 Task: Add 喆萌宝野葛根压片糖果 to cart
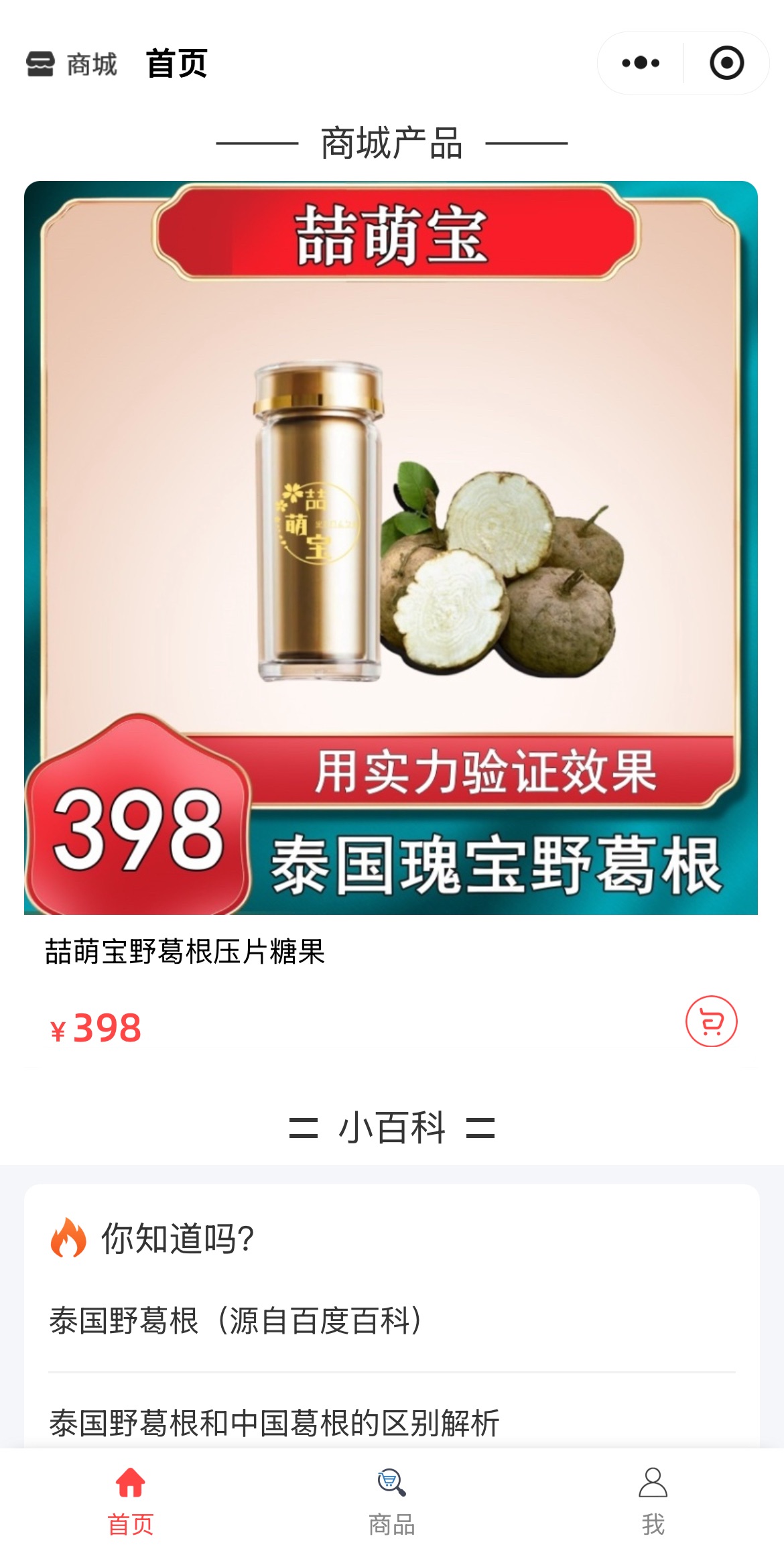[x=711, y=1021]
